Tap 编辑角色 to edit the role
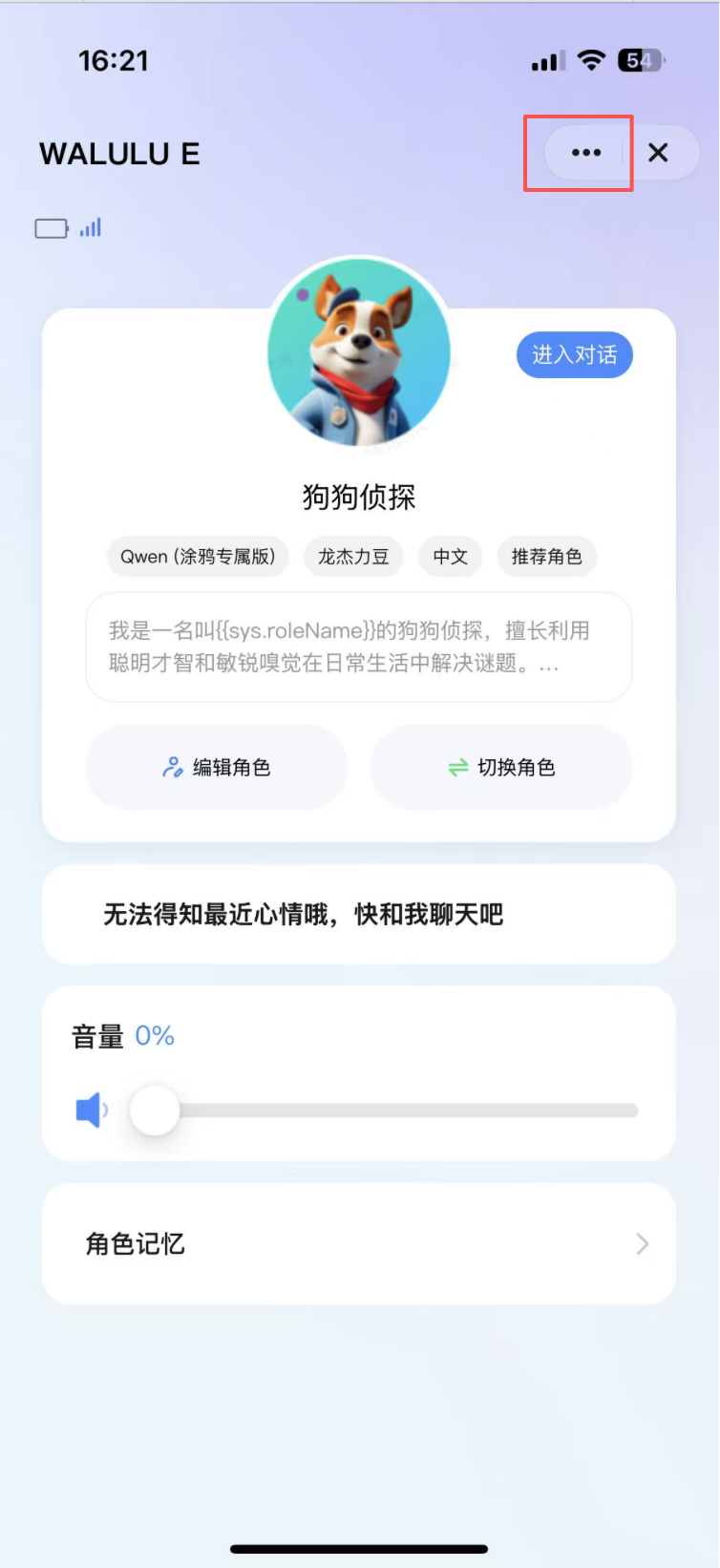The width and height of the screenshot is (720, 1568). [217, 767]
